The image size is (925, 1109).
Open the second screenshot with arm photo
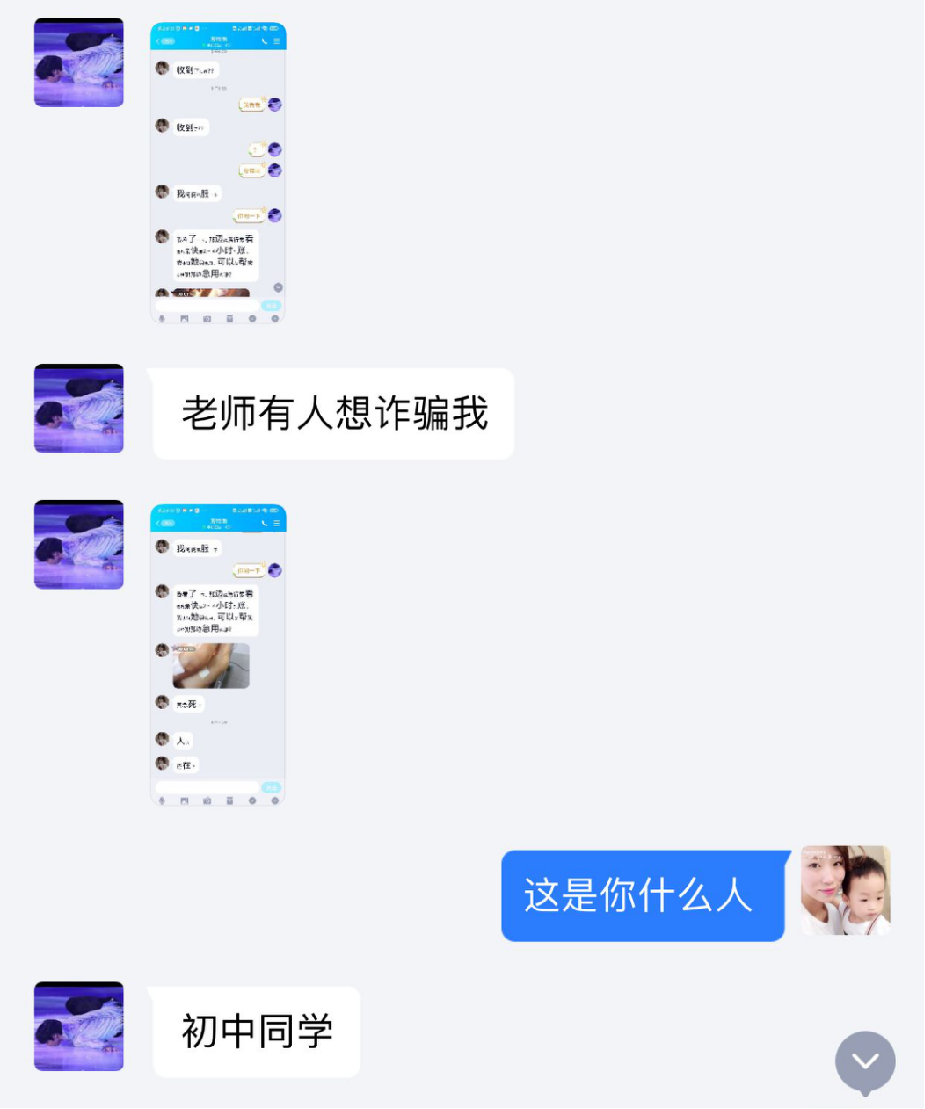(x=218, y=655)
